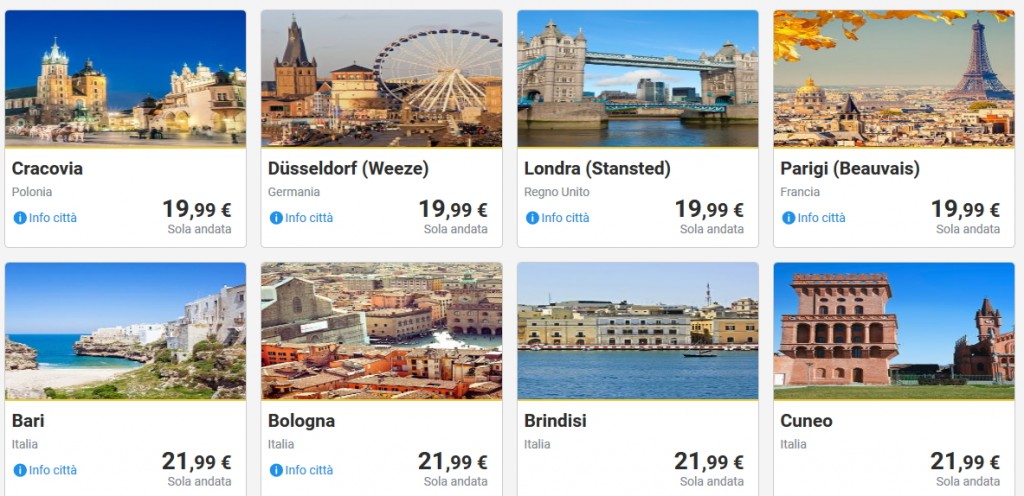The image size is (1024, 496).
Task: Tap Info città link for Cracovia
Action: [x=46, y=218]
